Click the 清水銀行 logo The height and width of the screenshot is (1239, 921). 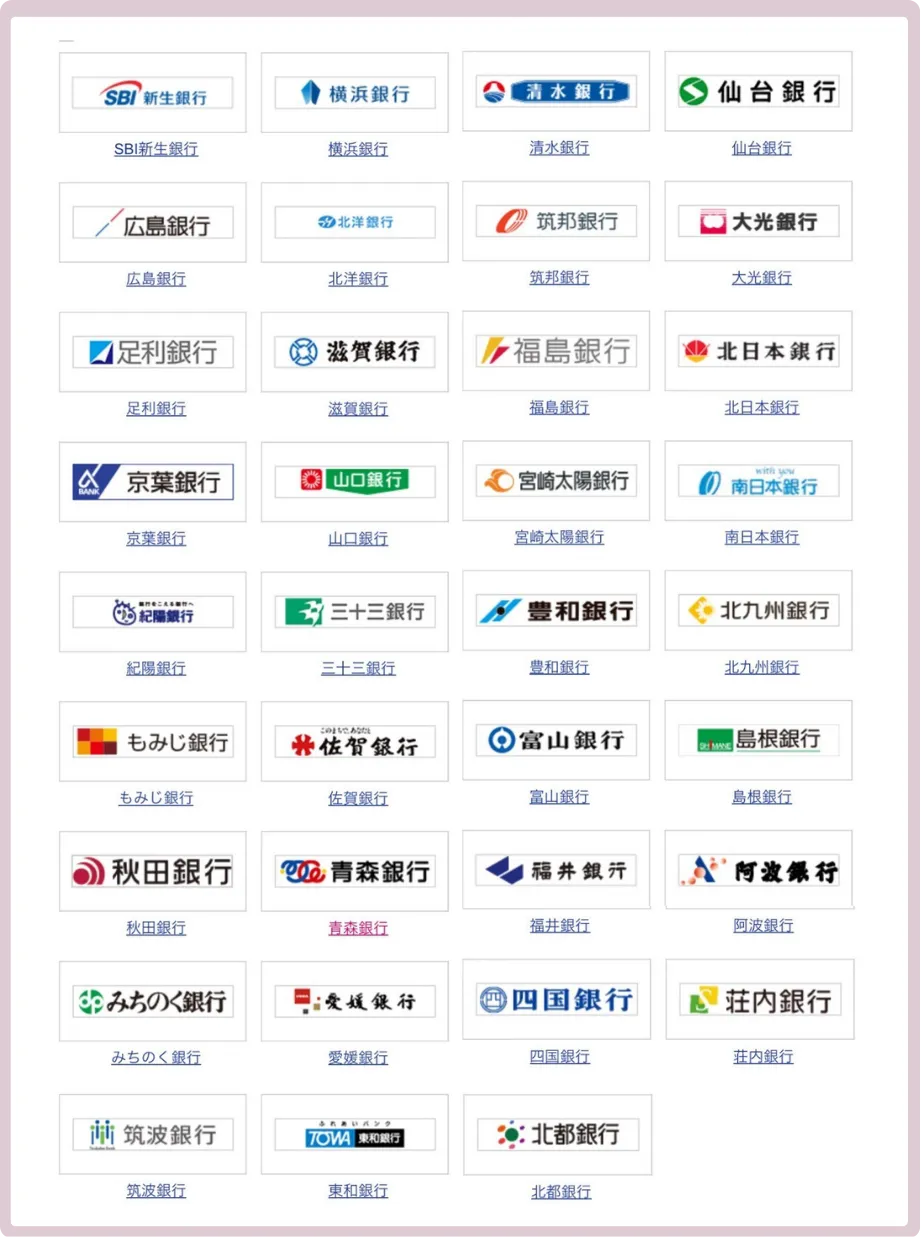[x=556, y=91]
